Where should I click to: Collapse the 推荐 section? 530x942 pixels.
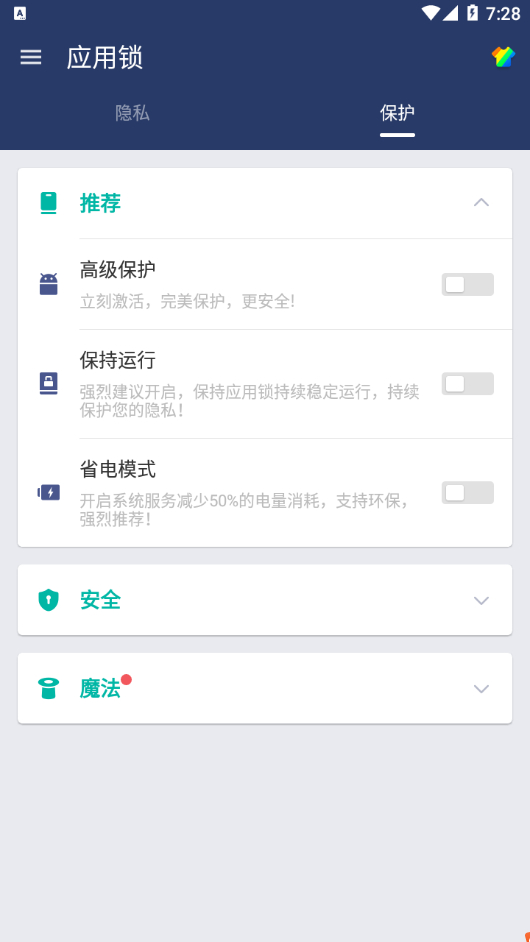coord(265,203)
